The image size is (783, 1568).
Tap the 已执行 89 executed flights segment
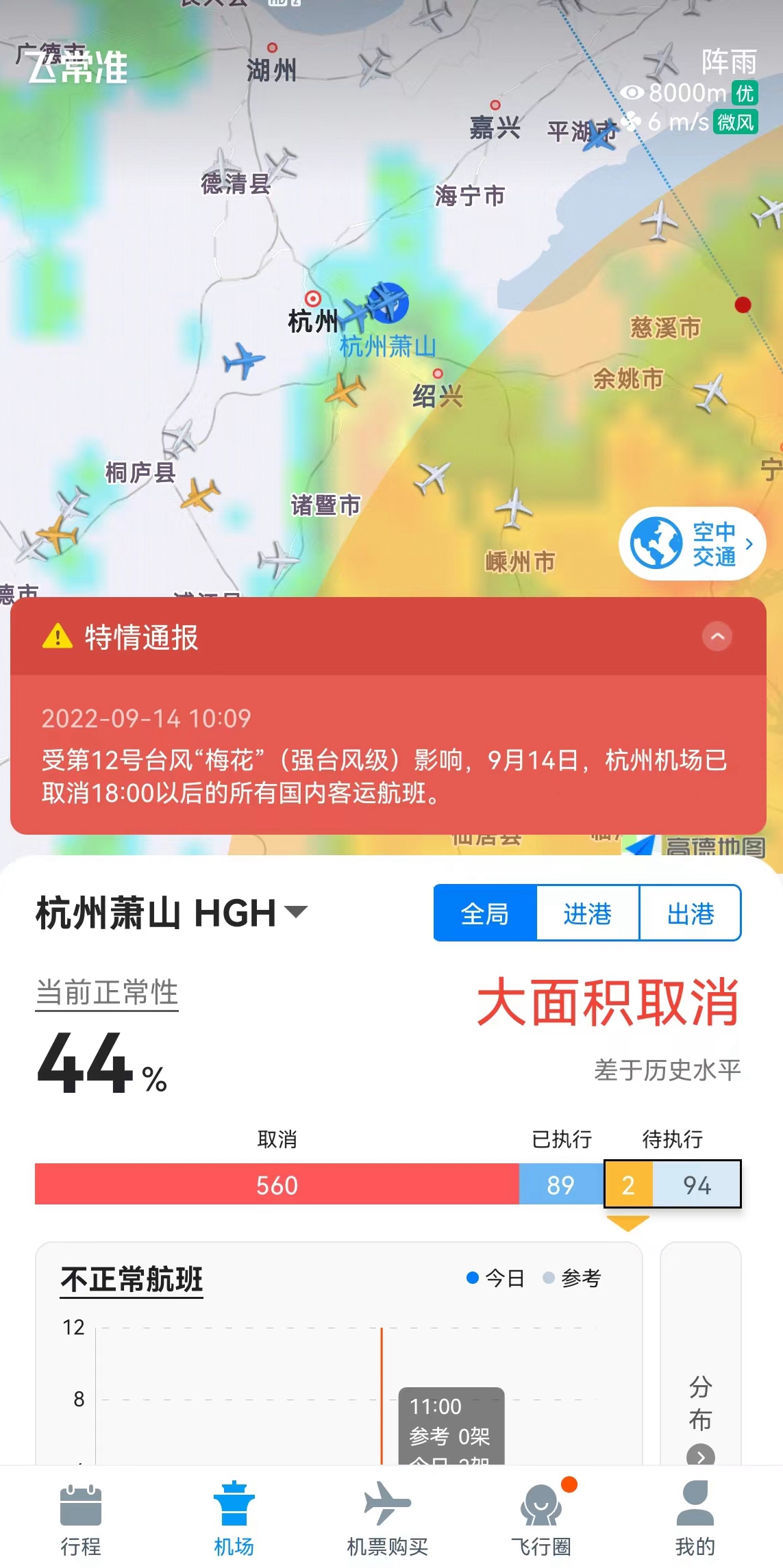click(x=560, y=1185)
